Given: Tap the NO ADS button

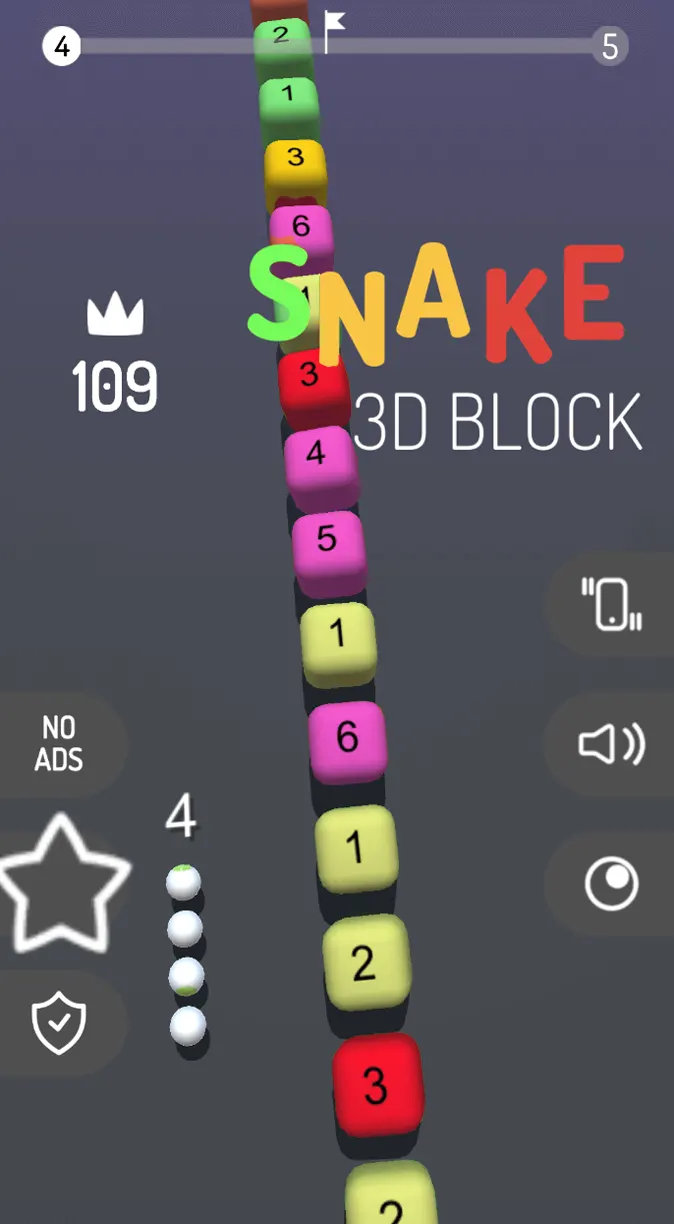Looking at the screenshot, I should click(x=60, y=744).
